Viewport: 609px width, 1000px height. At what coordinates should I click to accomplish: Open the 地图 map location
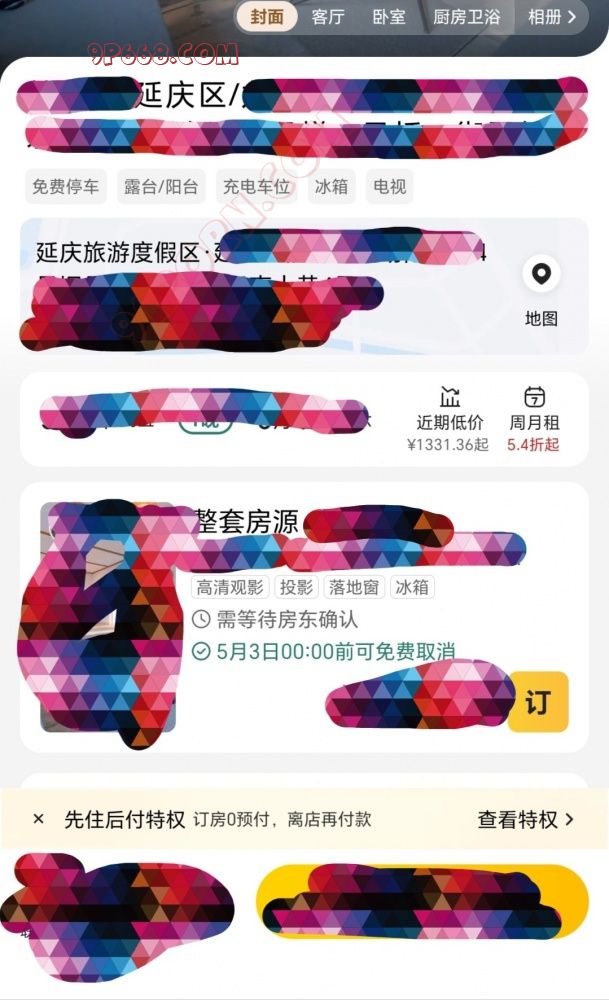[541, 291]
